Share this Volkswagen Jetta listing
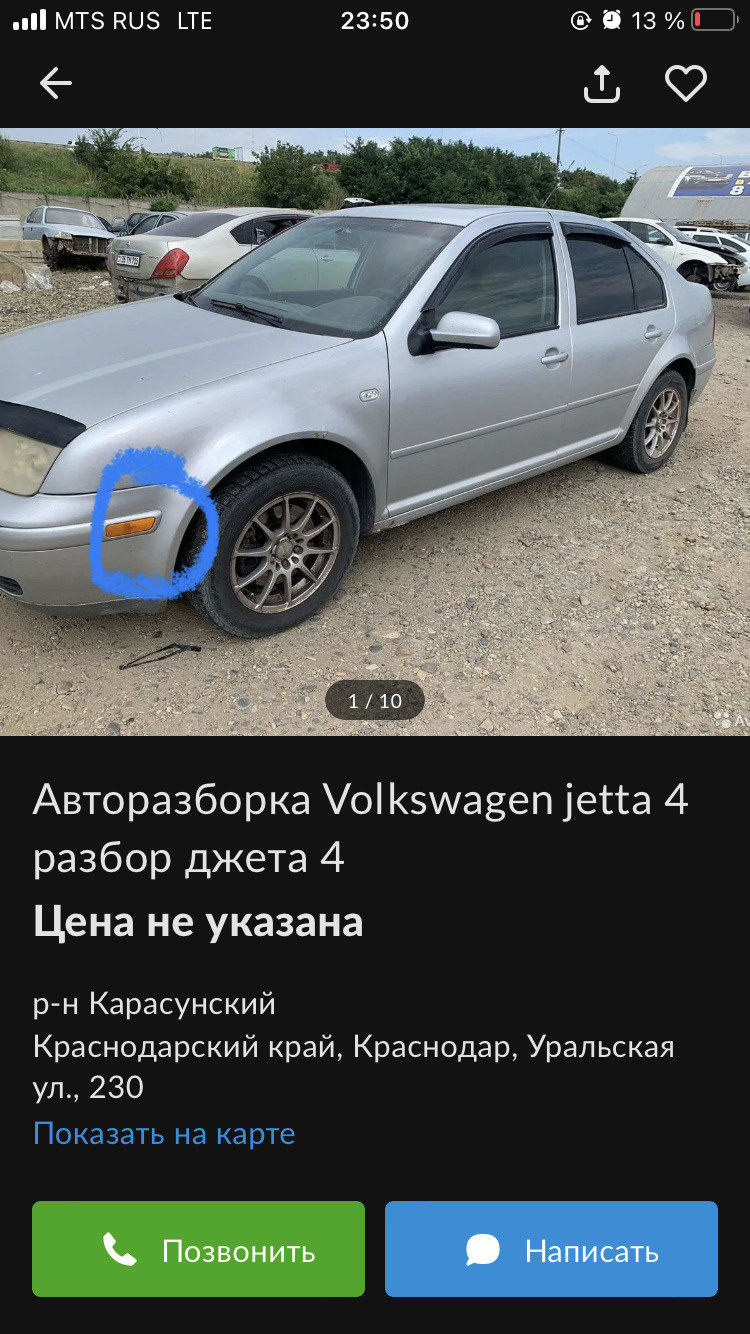750x1334 pixels. point(601,84)
